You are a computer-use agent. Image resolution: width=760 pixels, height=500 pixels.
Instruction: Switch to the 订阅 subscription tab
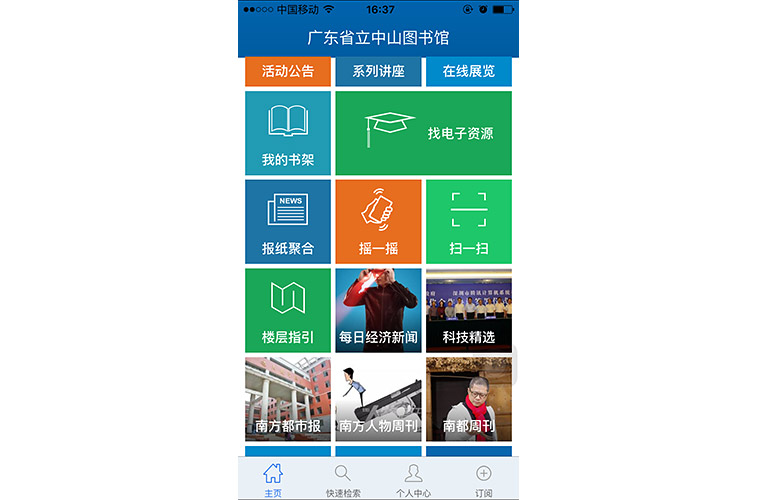click(483, 480)
